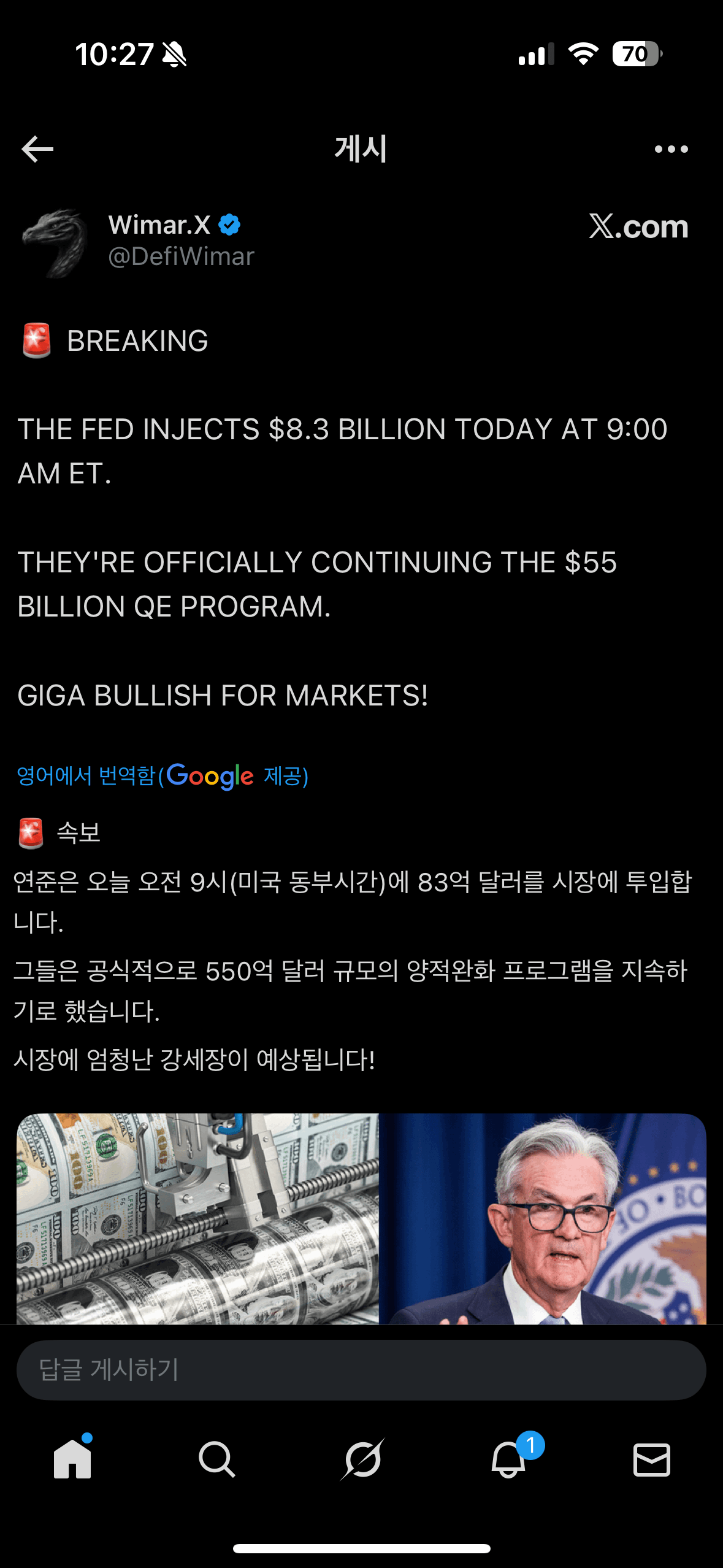Open the three-dot overflow menu
This screenshot has width=723, height=1568.
tap(671, 149)
